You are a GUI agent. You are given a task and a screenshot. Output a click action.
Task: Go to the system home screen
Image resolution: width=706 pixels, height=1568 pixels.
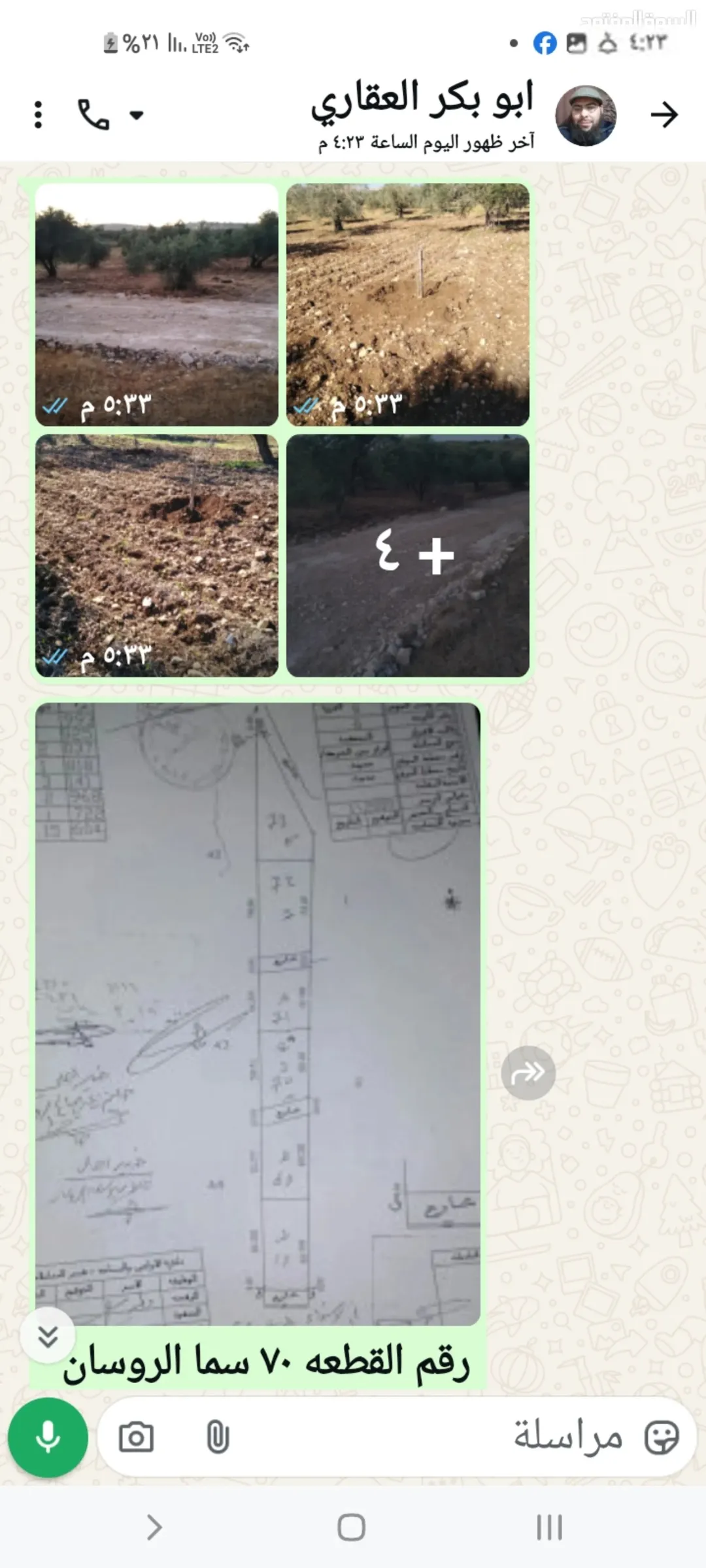[x=351, y=1527]
